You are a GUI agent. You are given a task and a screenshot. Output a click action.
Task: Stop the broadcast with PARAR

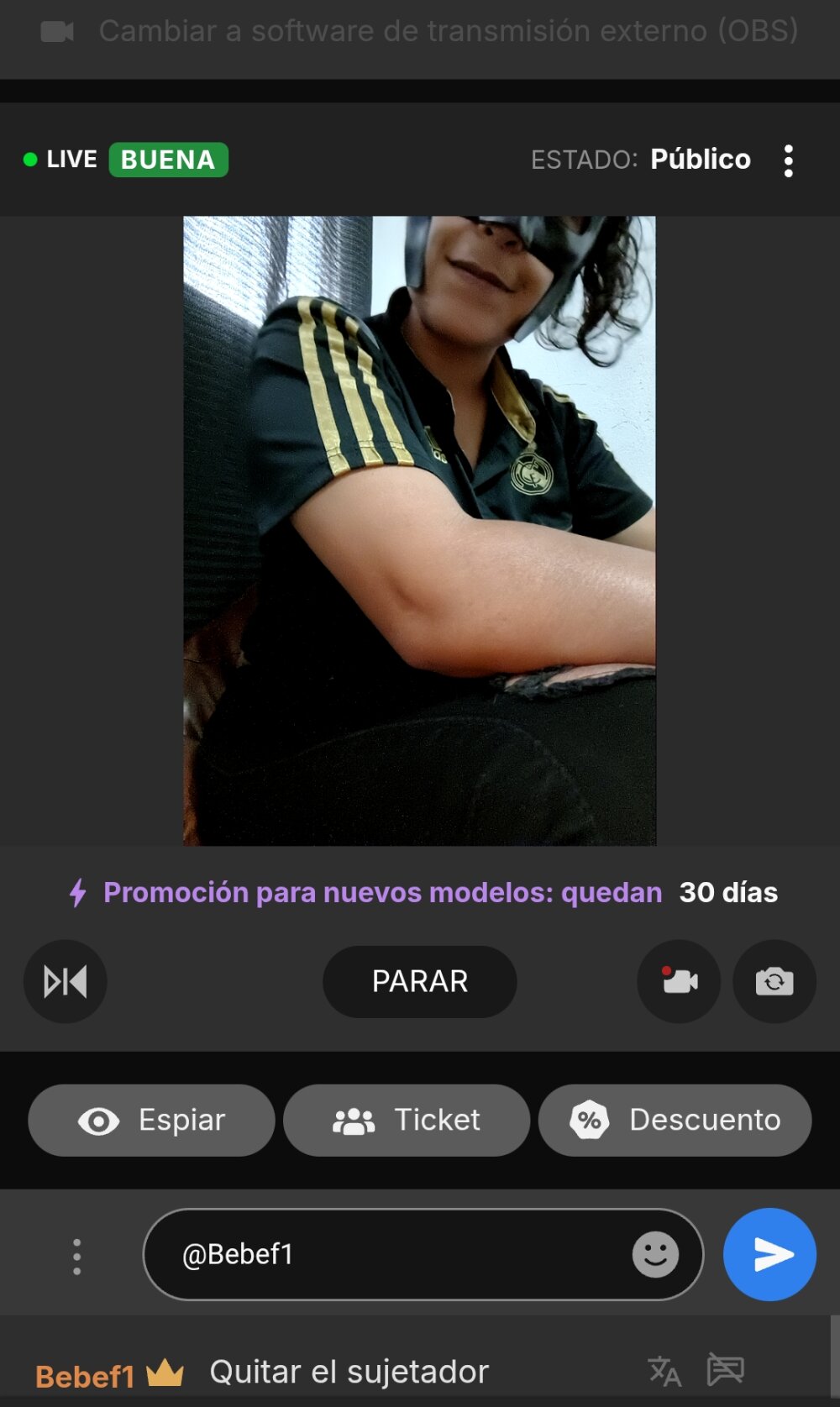click(420, 981)
